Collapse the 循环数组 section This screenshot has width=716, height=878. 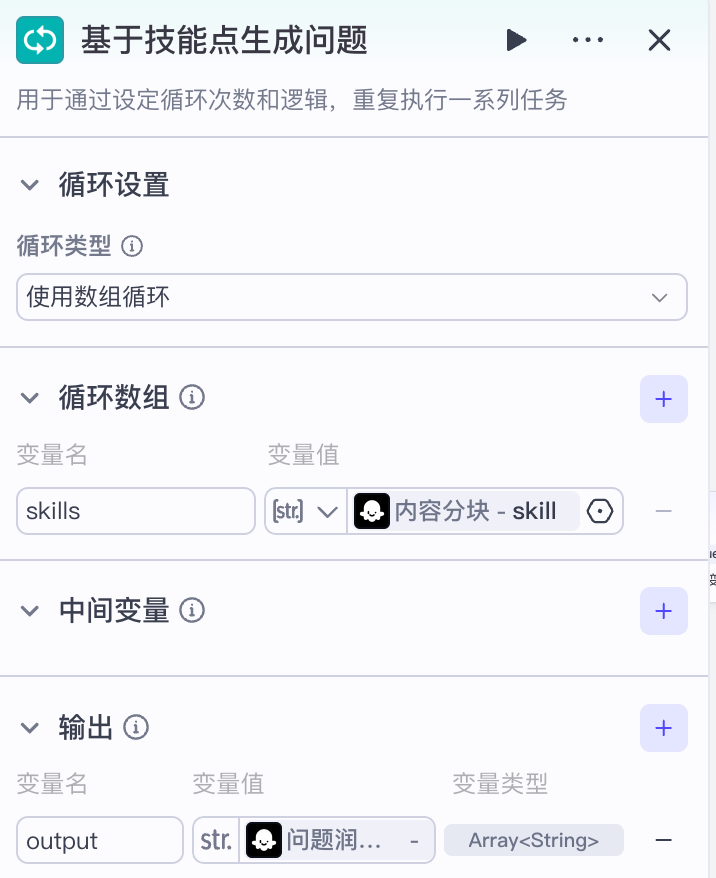30,398
